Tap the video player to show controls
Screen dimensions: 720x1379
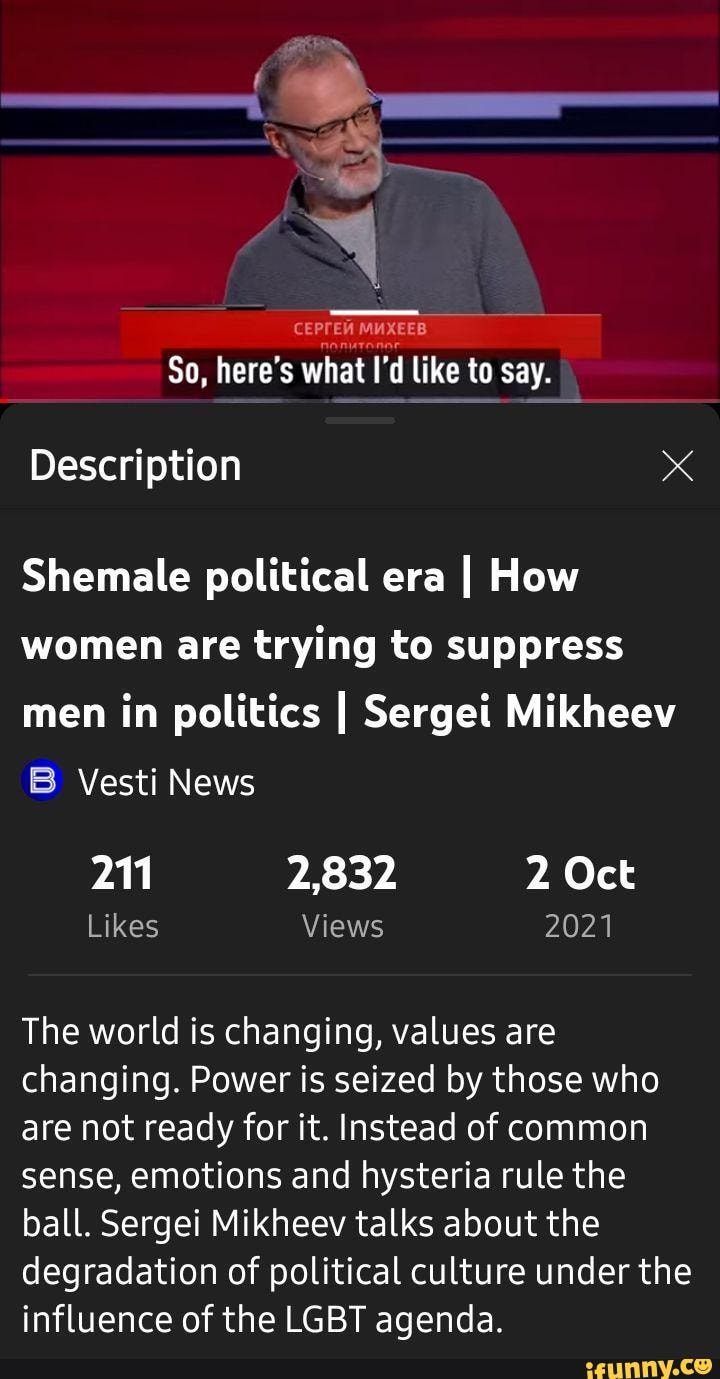pos(360,200)
